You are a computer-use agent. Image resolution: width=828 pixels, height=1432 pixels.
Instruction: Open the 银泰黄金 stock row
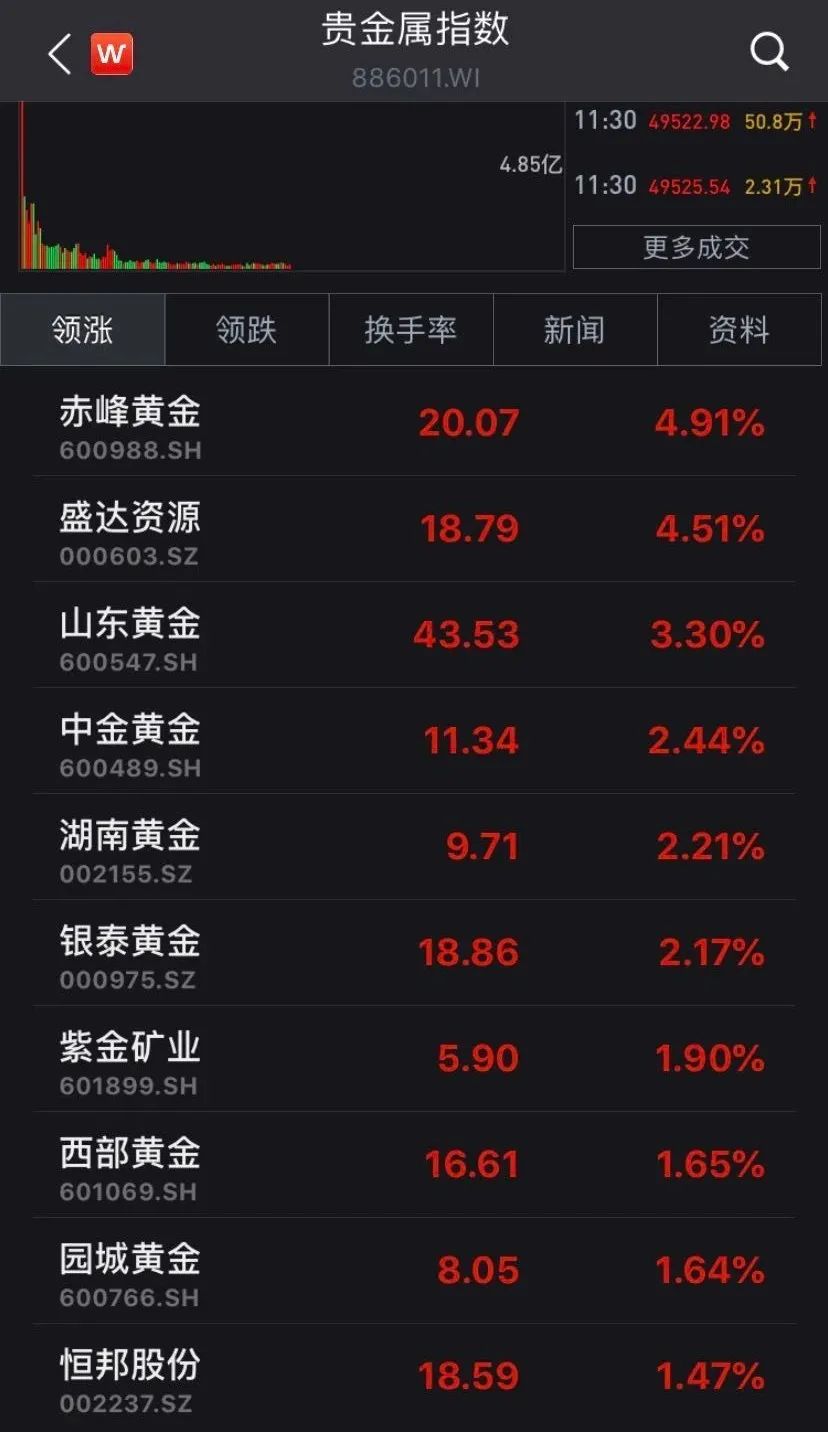point(414,954)
